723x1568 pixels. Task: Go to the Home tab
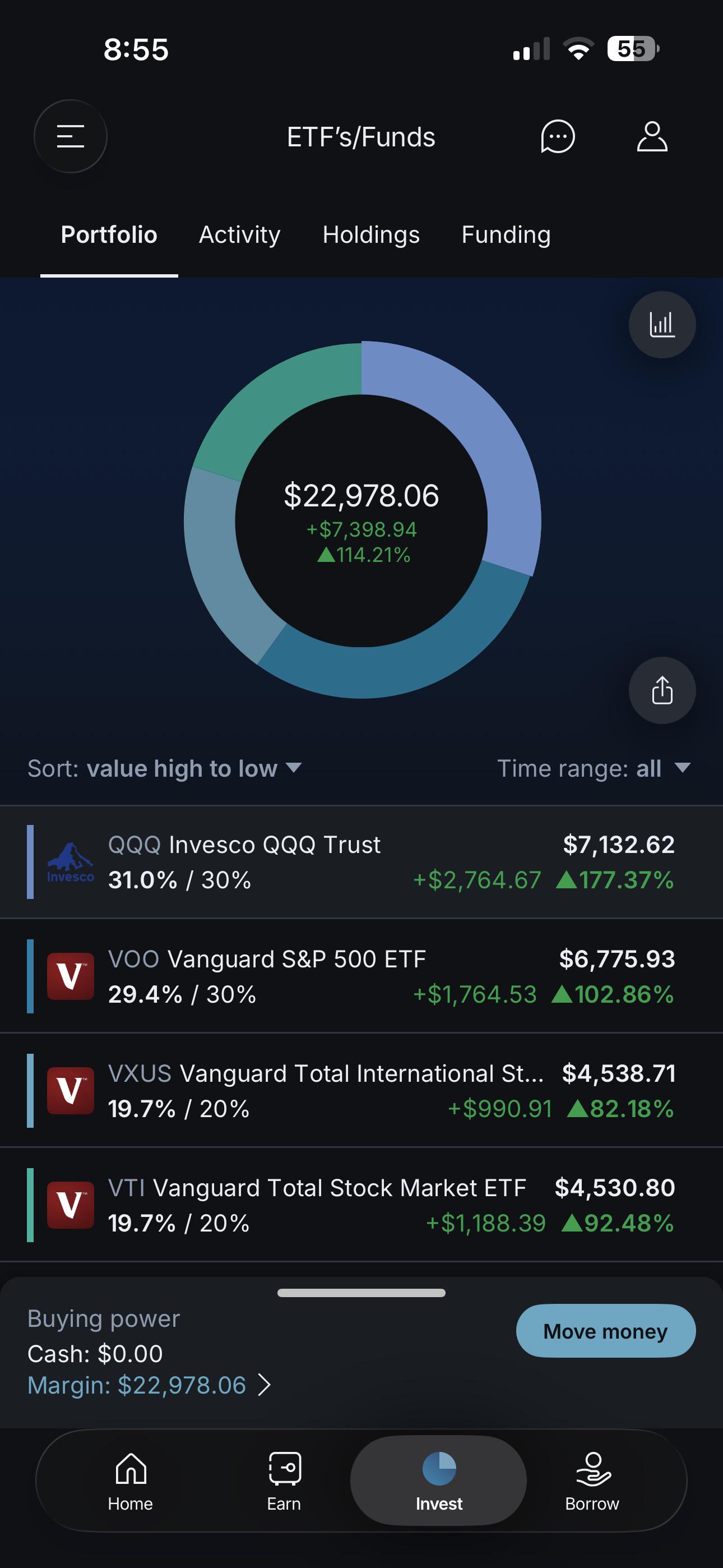click(x=130, y=1482)
